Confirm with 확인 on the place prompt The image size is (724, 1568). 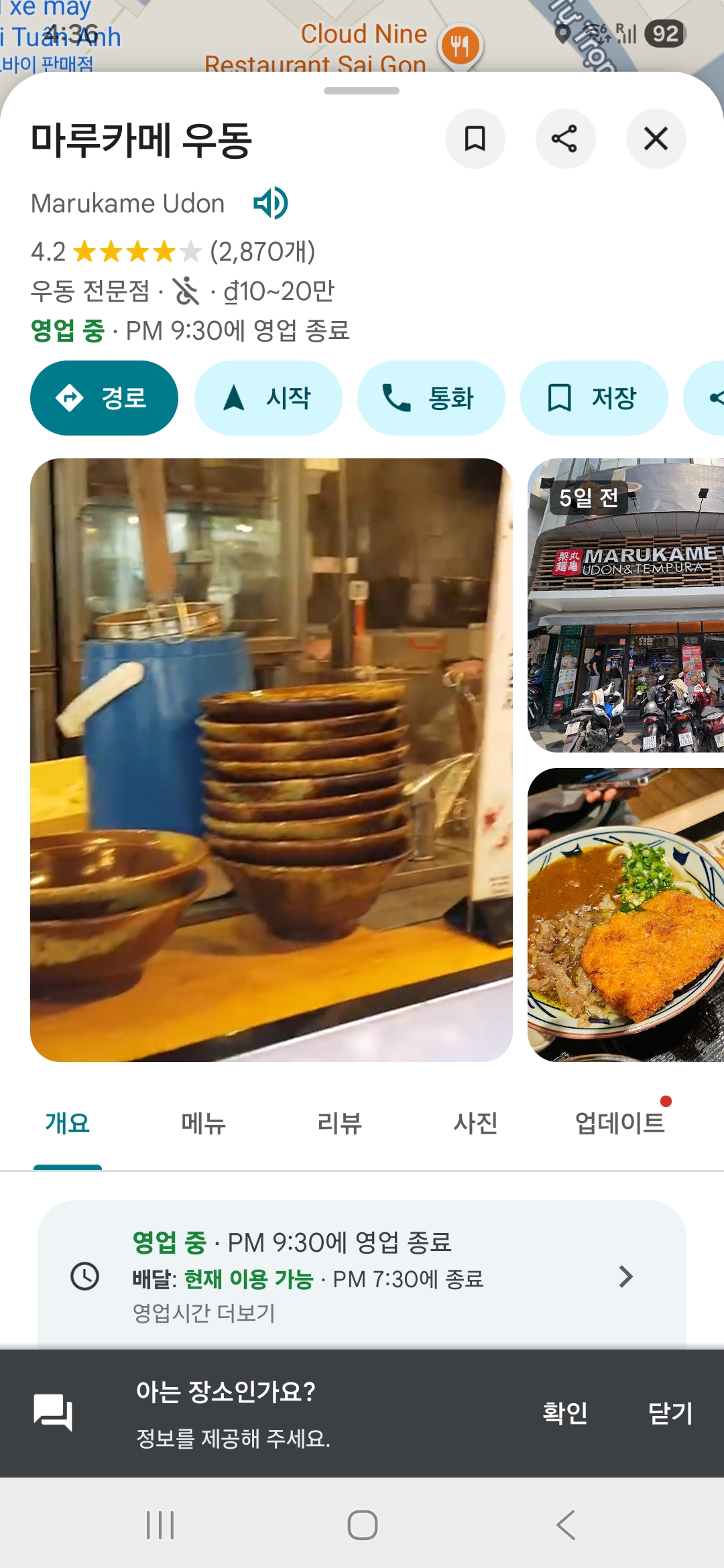pos(564,1413)
